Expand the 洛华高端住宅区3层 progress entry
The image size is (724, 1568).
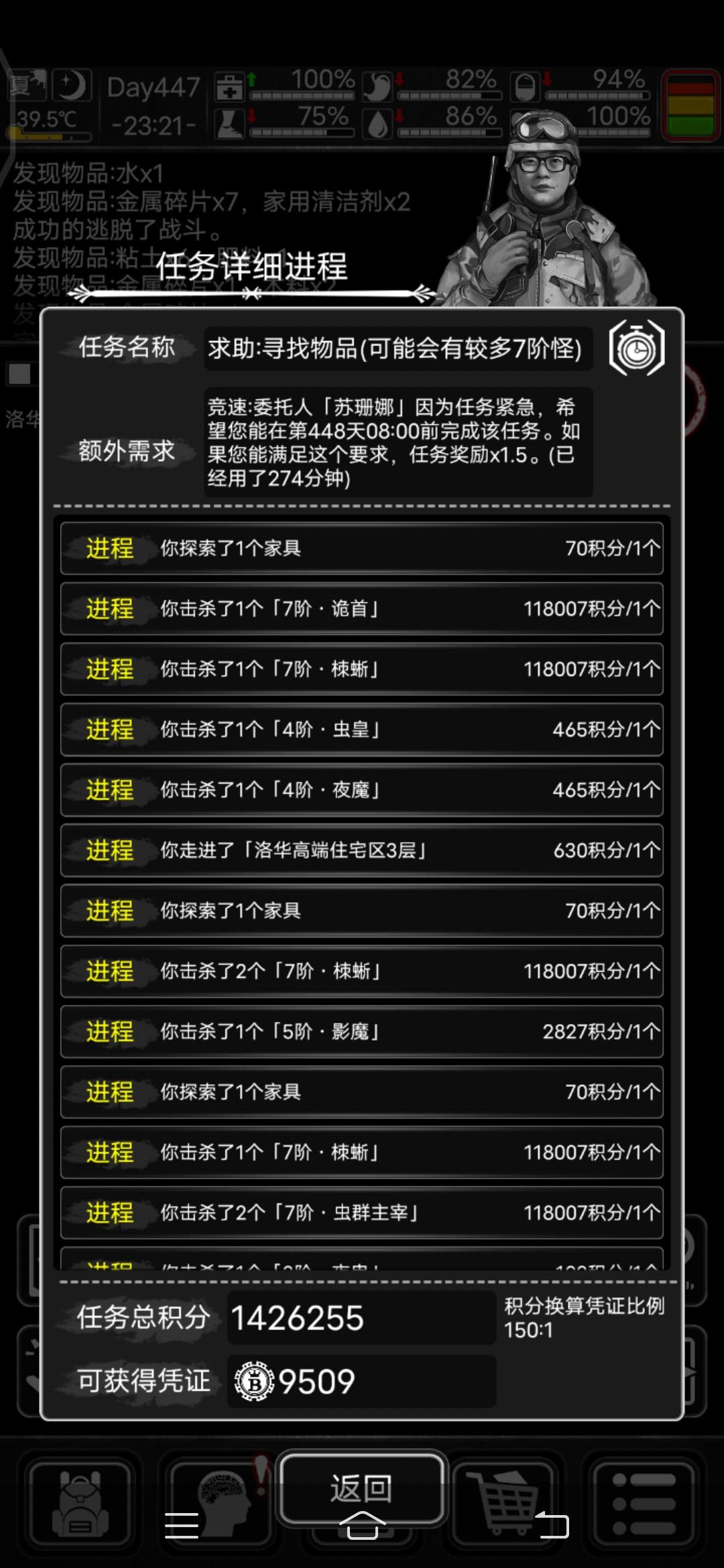(362, 850)
